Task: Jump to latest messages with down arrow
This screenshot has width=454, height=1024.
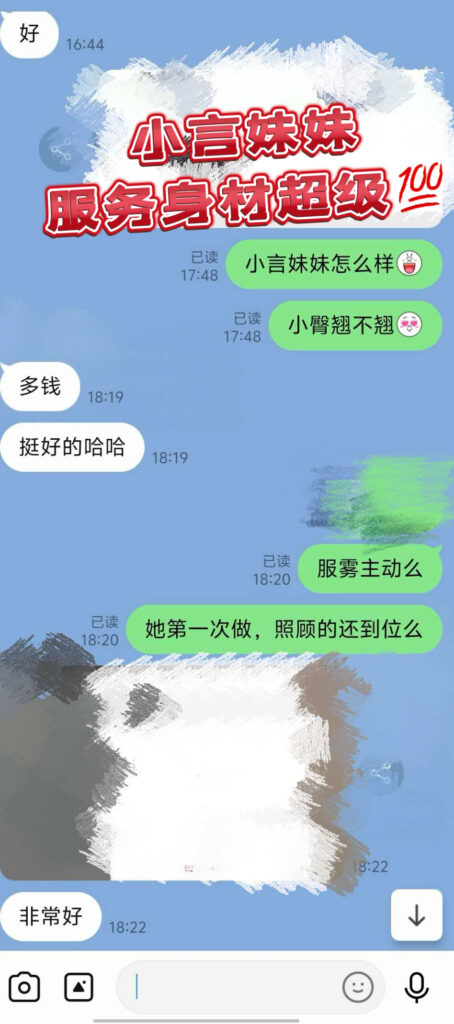Action: [417, 915]
